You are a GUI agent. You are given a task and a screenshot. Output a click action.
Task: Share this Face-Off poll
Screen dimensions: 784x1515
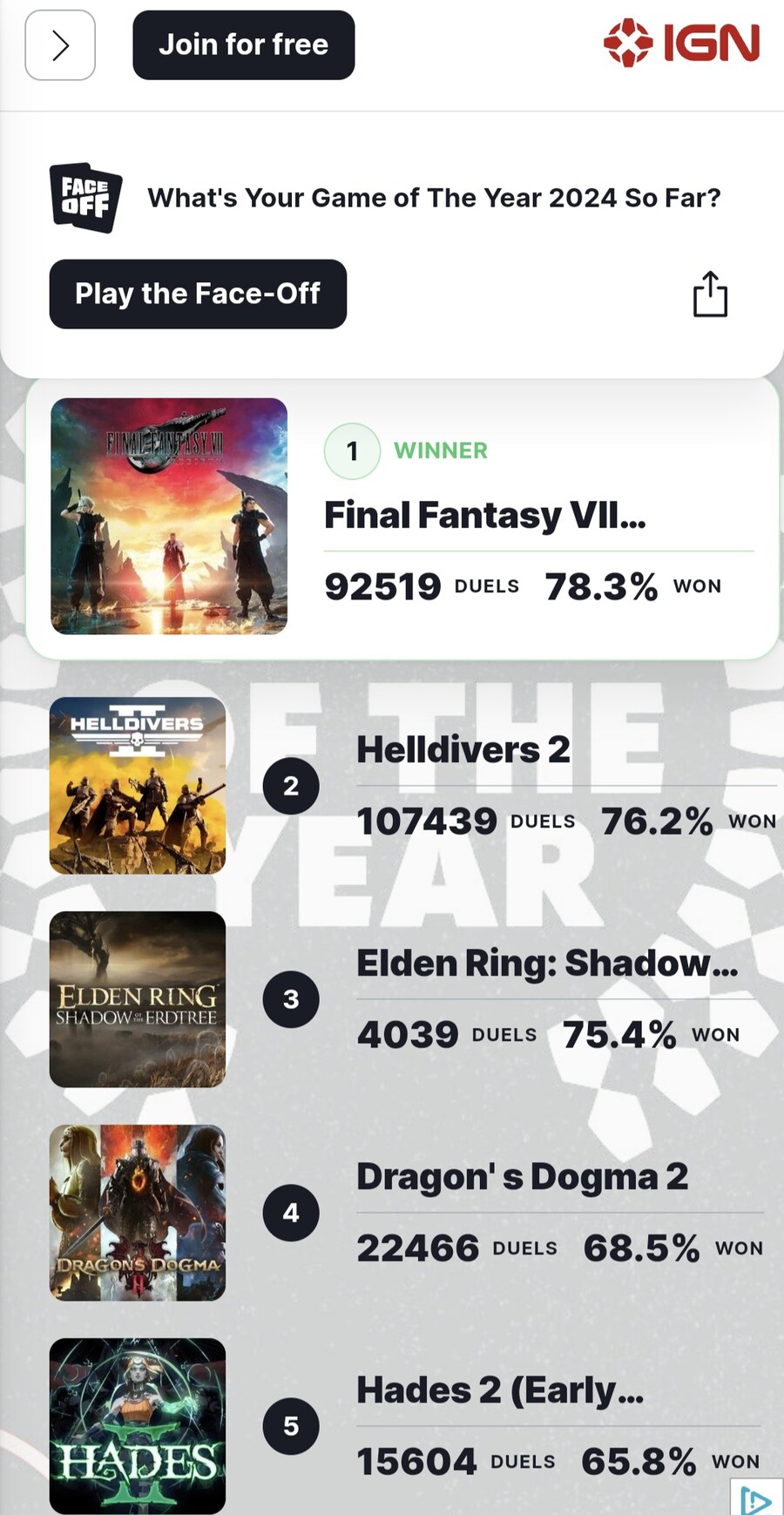(710, 294)
